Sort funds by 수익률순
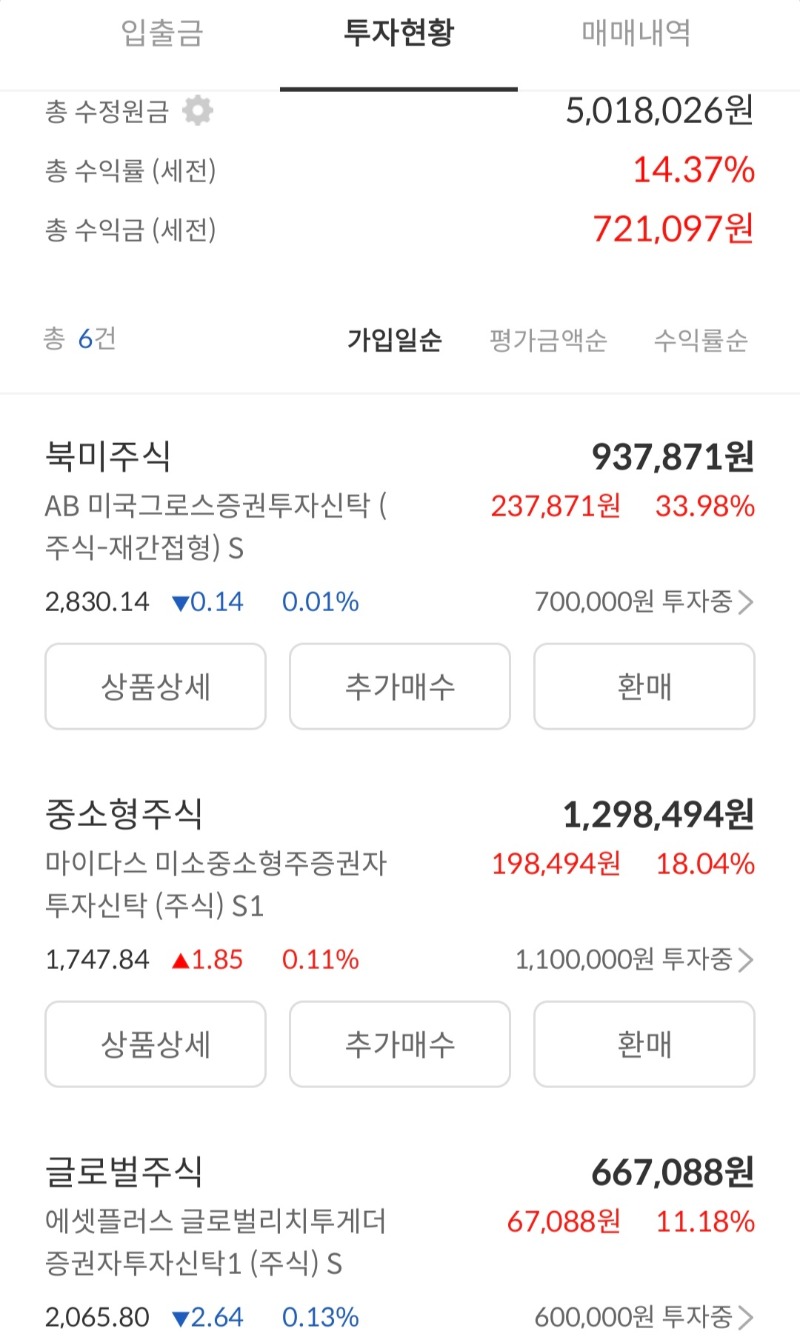 (x=700, y=340)
